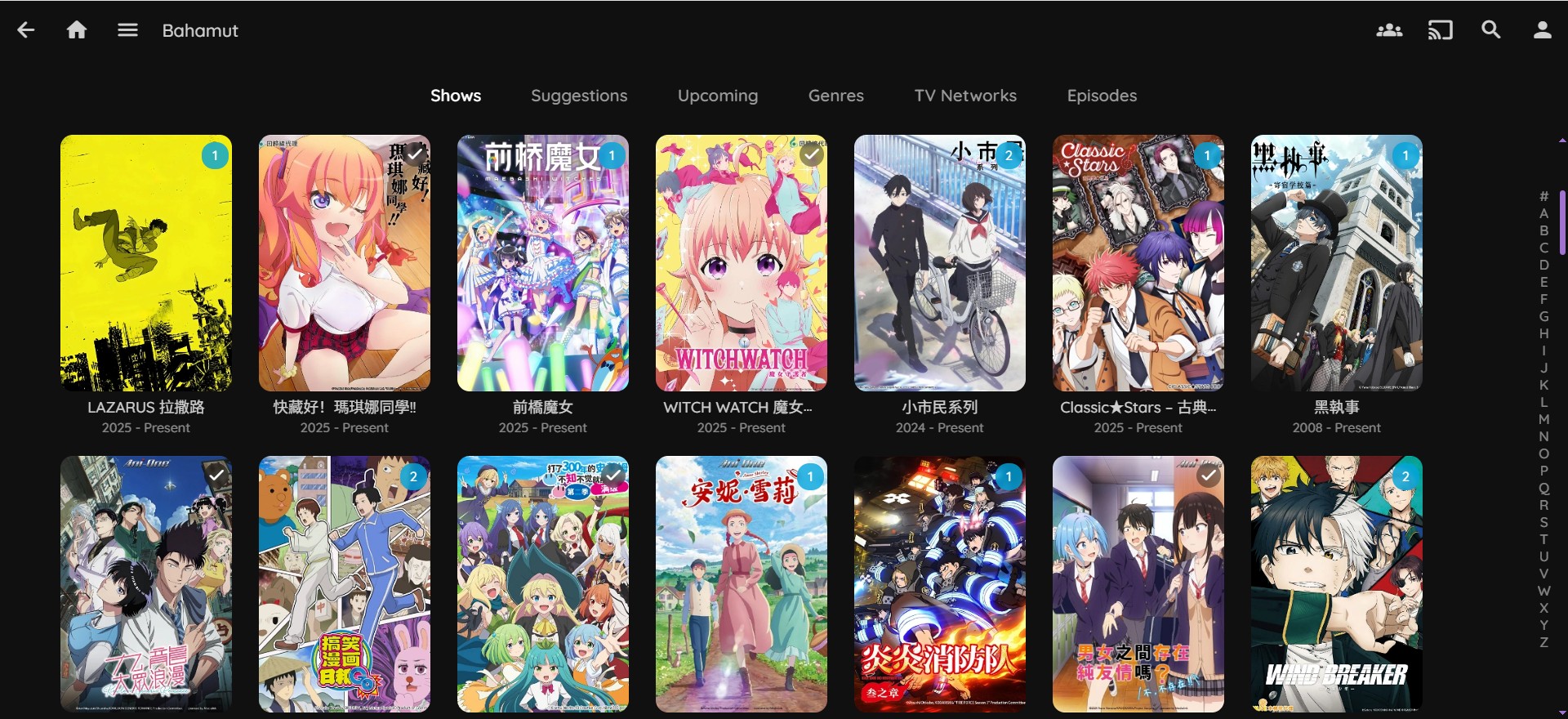Open the 小市民系列 show

pyautogui.click(x=940, y=263)
